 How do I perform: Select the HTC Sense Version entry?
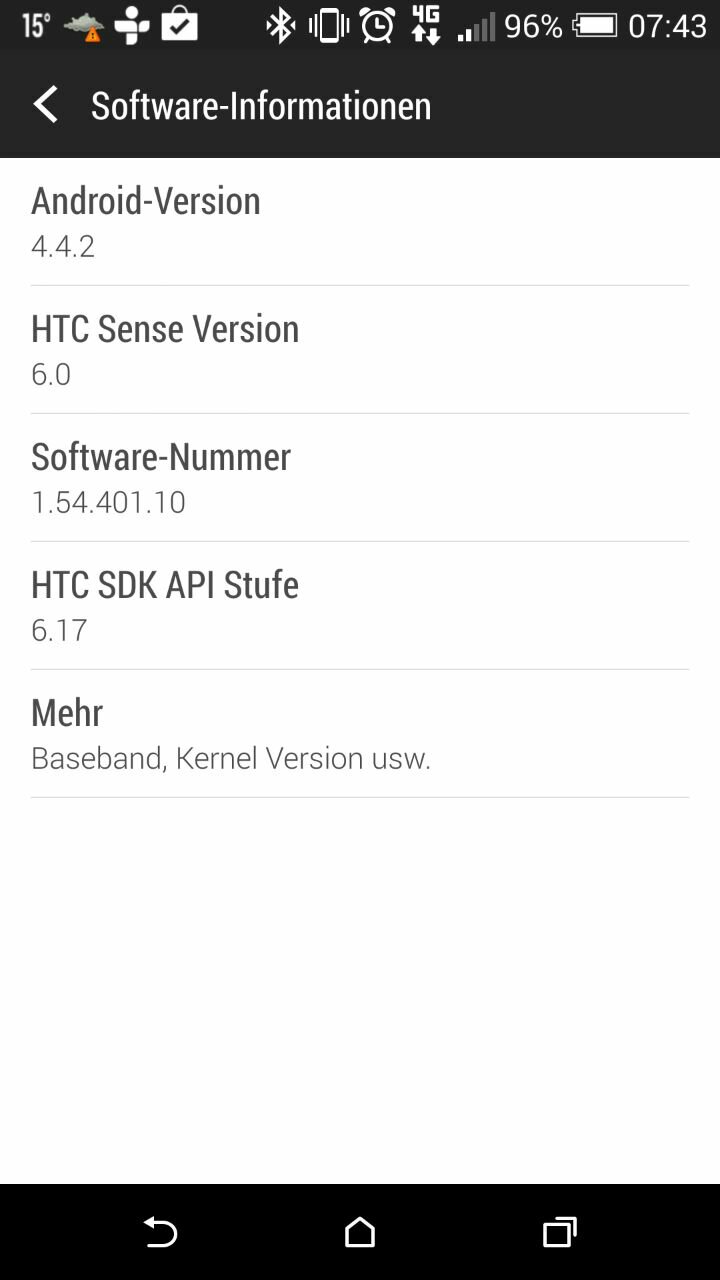[360, 350]
